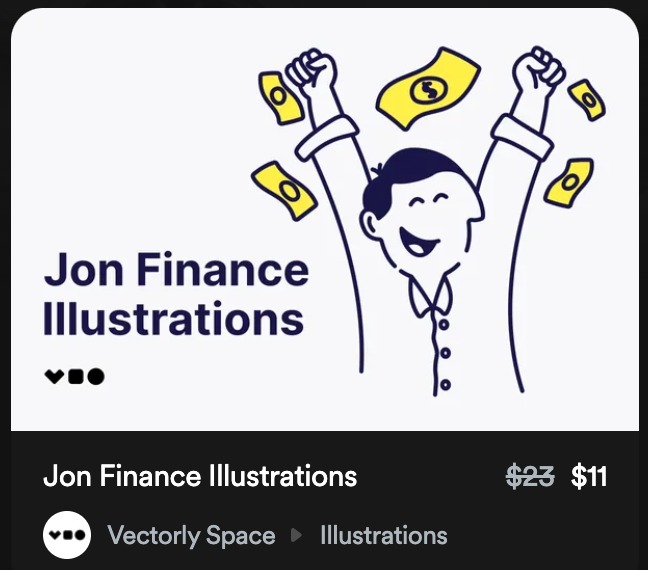Open the Jon Finance Illustrations product title
This screenshot has height=570, width=648.
(200, 476)
